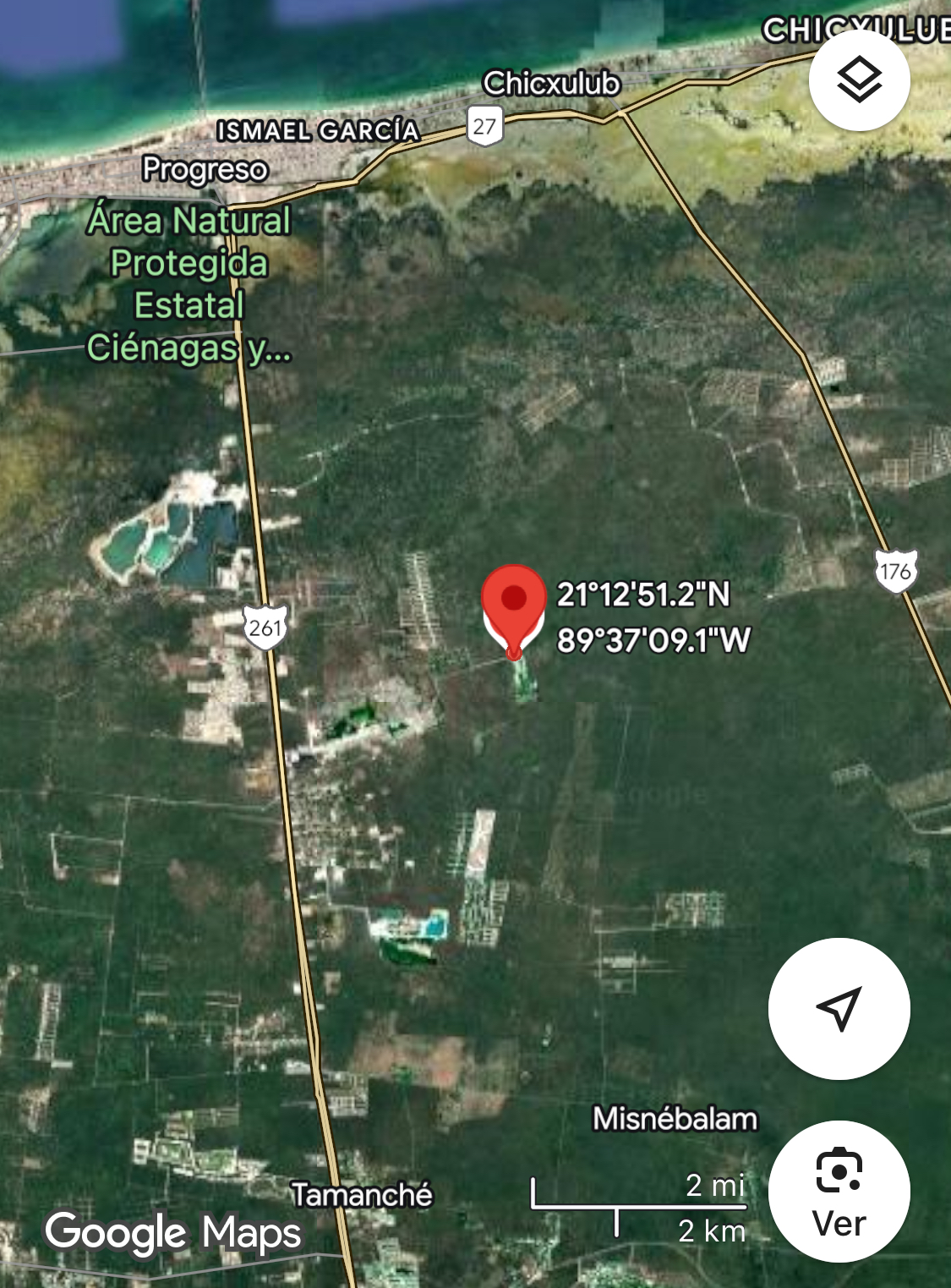951x1288 pixels.
Task: Select the Progreso place label
Action: (205, 169)
